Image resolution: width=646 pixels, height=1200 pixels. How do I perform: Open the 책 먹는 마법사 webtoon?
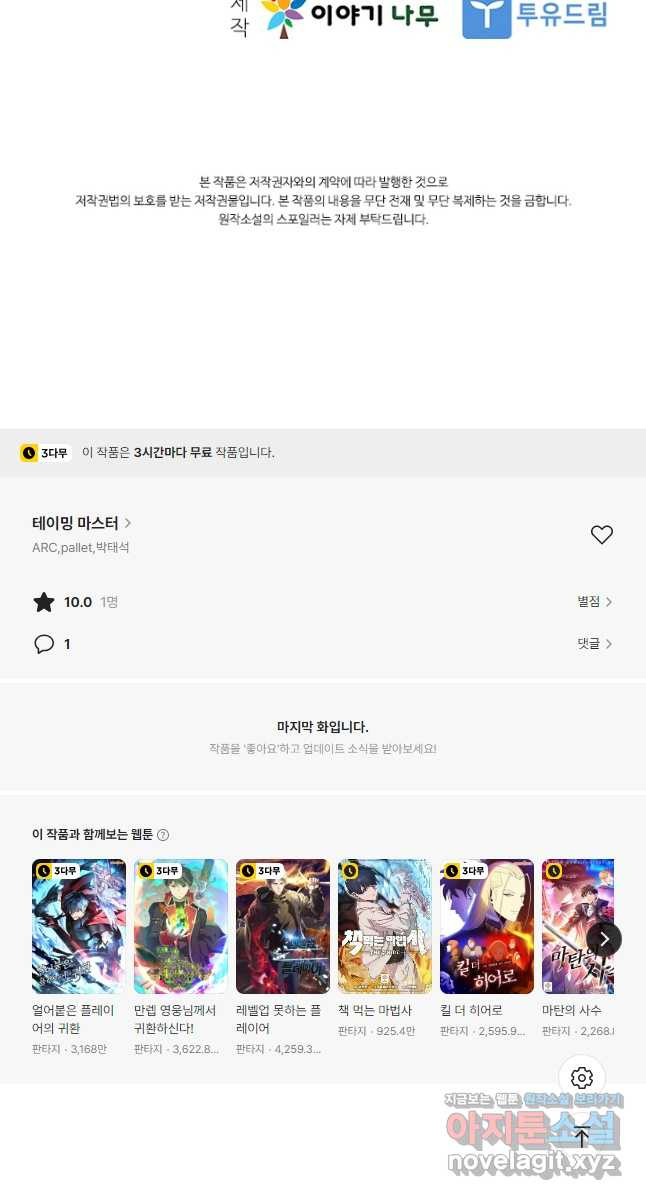pos(385,926)
